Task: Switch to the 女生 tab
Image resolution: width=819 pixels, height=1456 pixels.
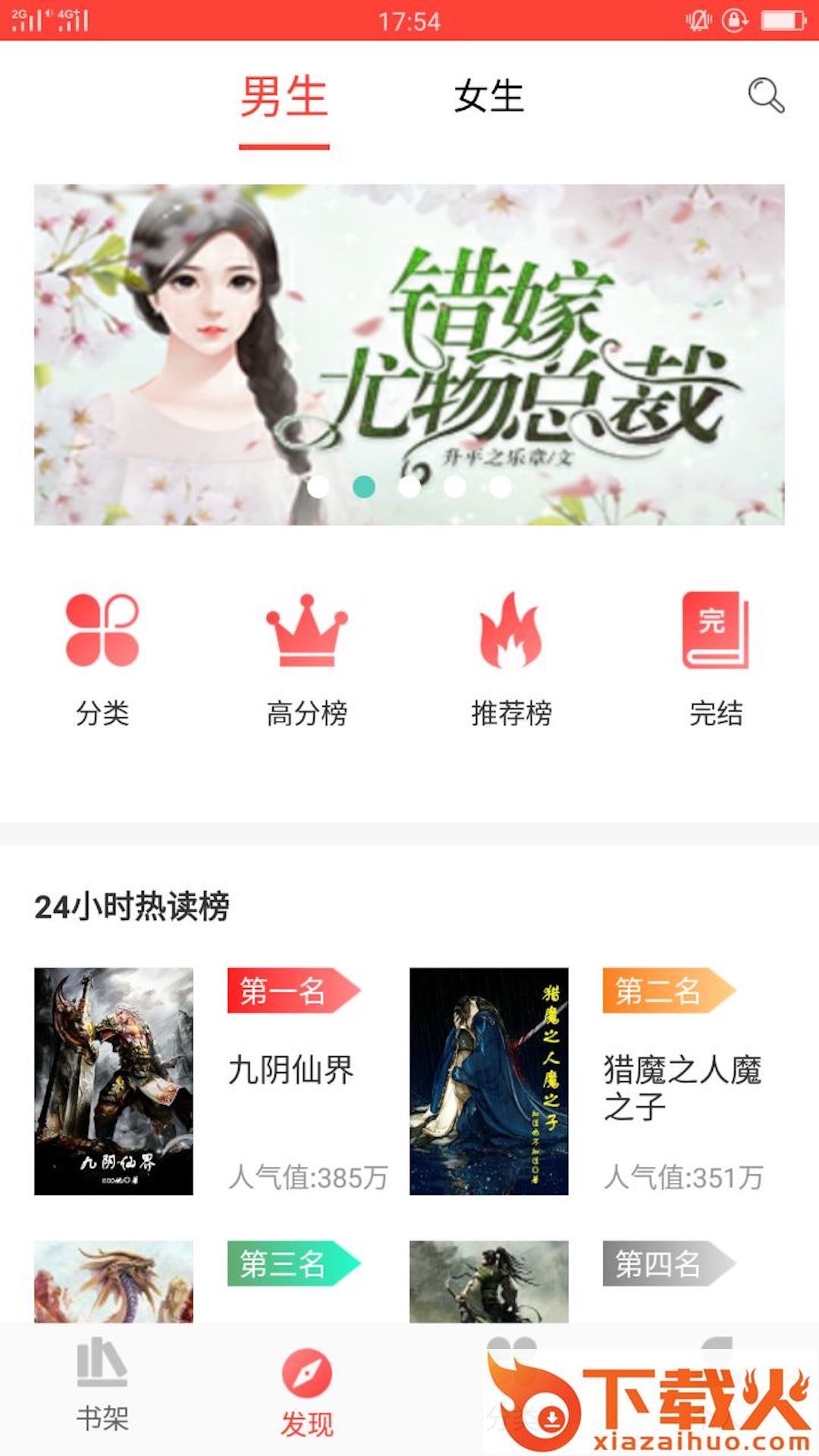Action: (489, 97)
